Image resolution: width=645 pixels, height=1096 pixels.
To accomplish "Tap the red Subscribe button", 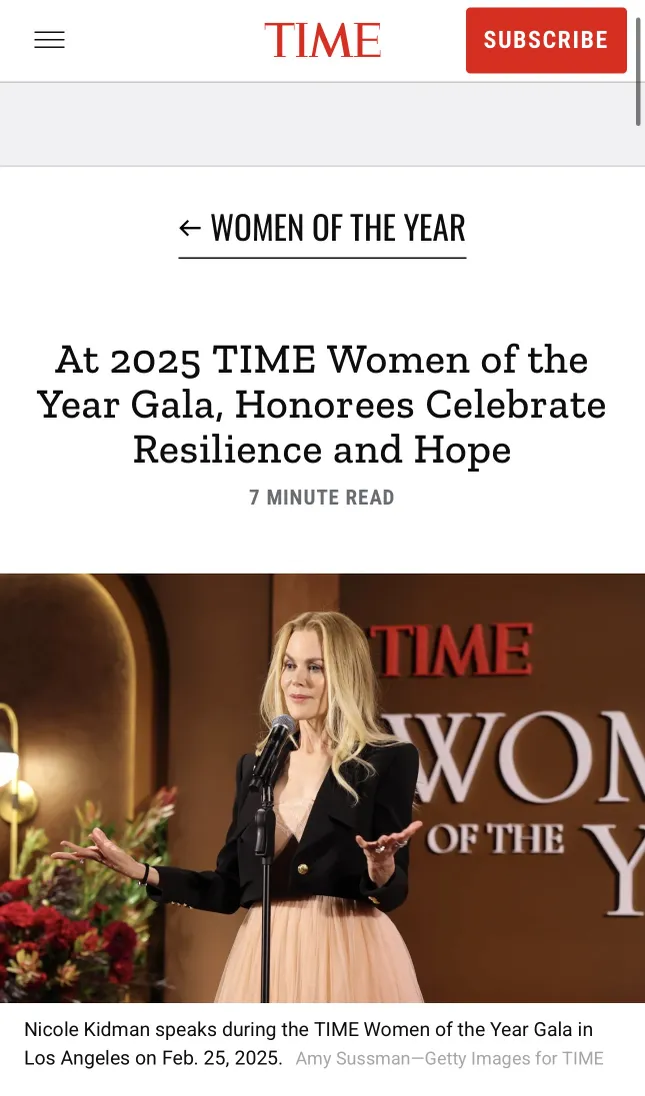I will pos(546,40).
